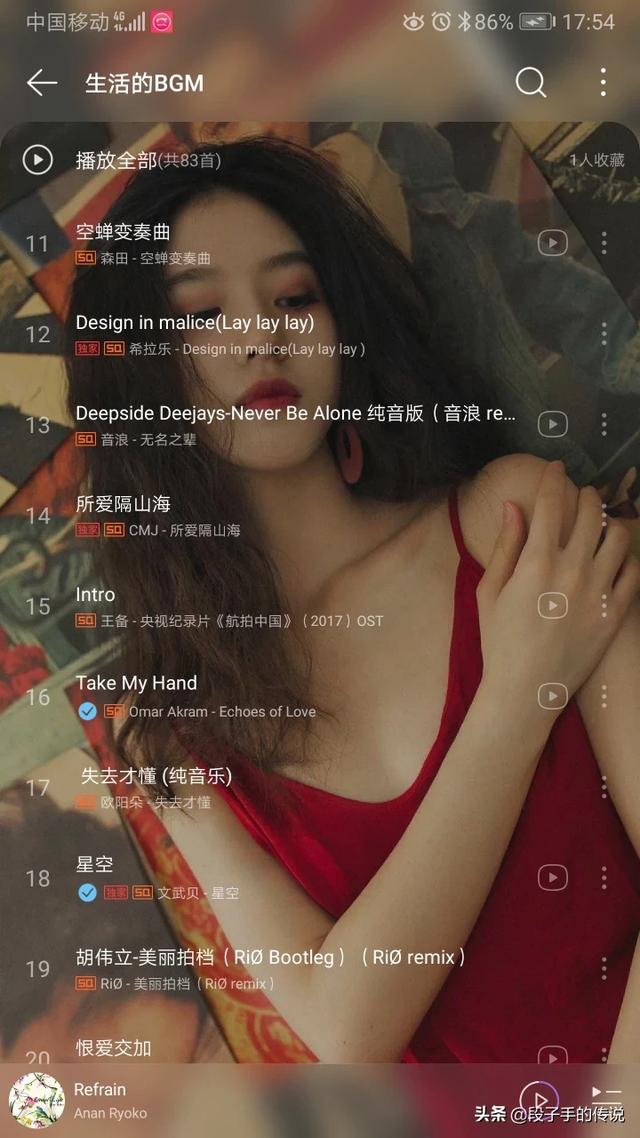Play 胡伟立-美丽拍档 RiØ remix
640x1138 pixels.
point(270,968)
